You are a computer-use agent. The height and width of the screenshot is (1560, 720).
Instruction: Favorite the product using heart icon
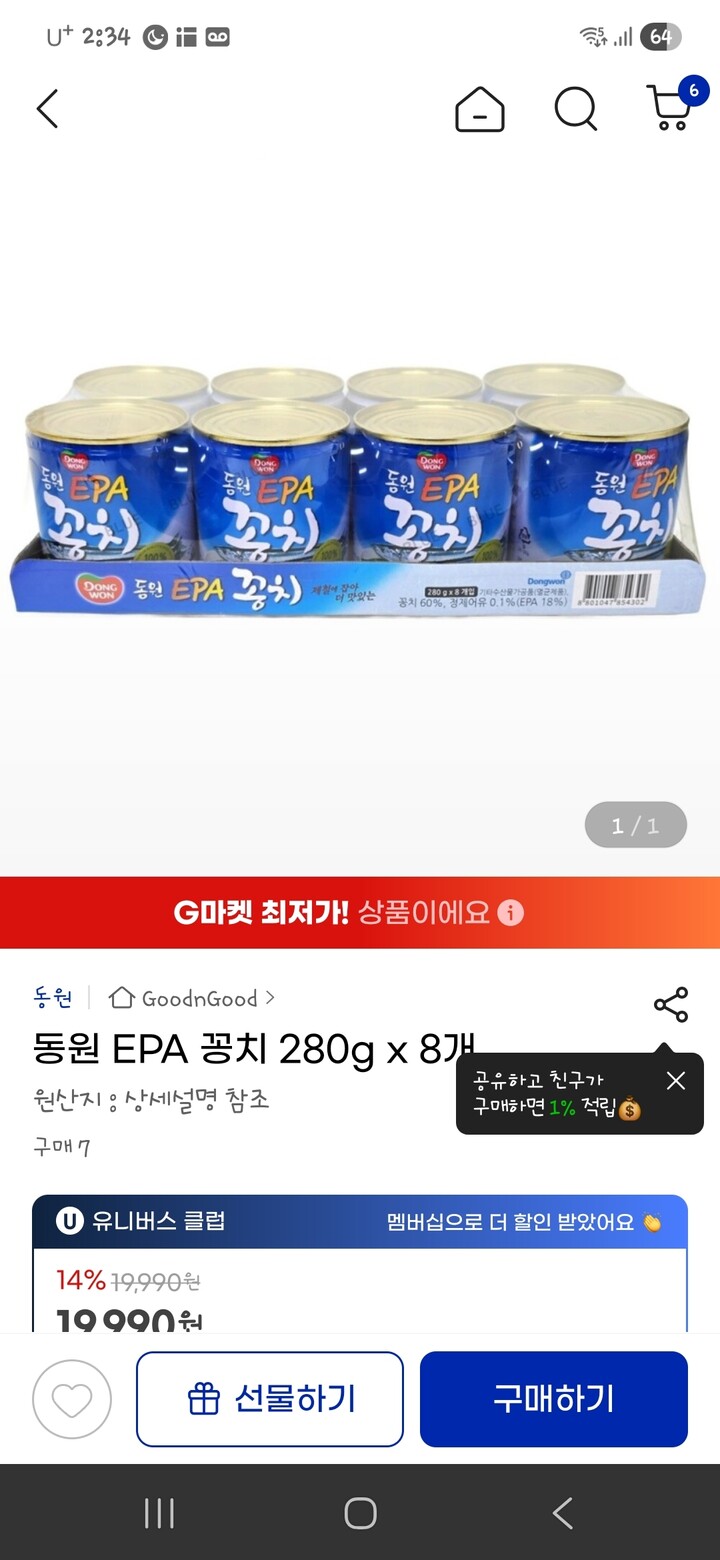pyautogui.click(x=71, y=1398)
